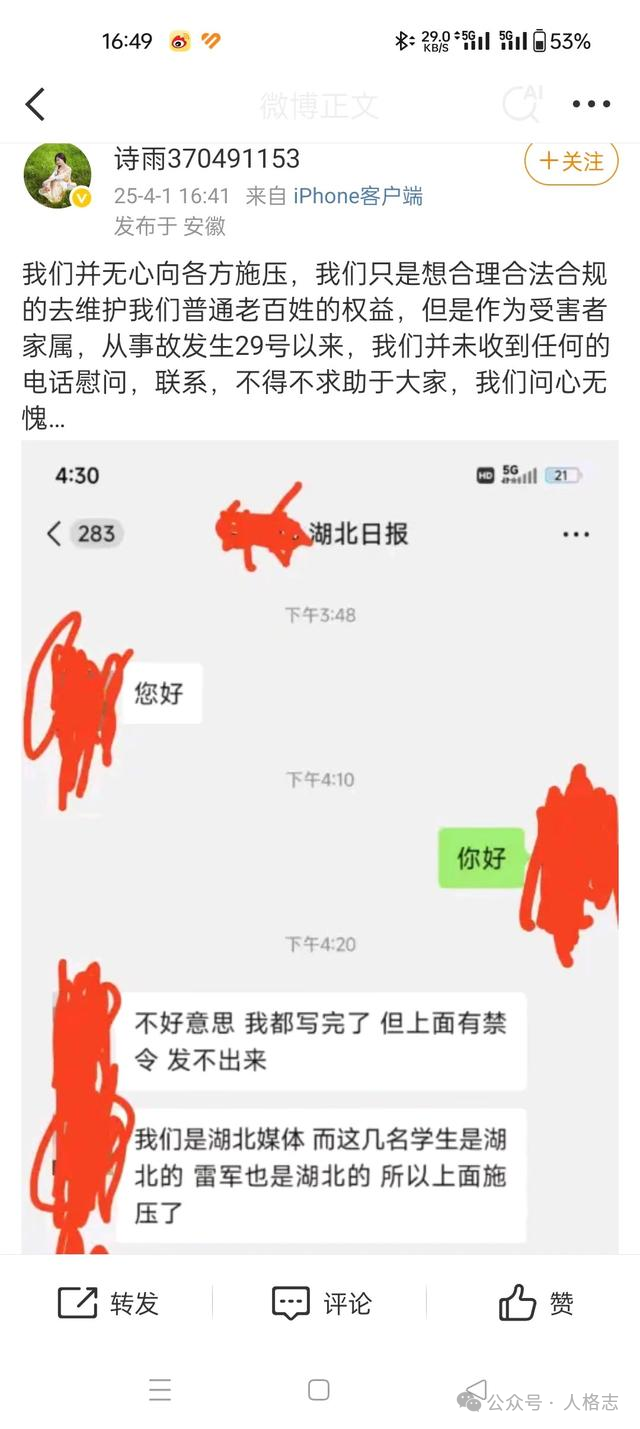The width and height of the screenshot is (640, 1429).
Task: Open the iPhone客户端 source link
Action: (358, 196)
